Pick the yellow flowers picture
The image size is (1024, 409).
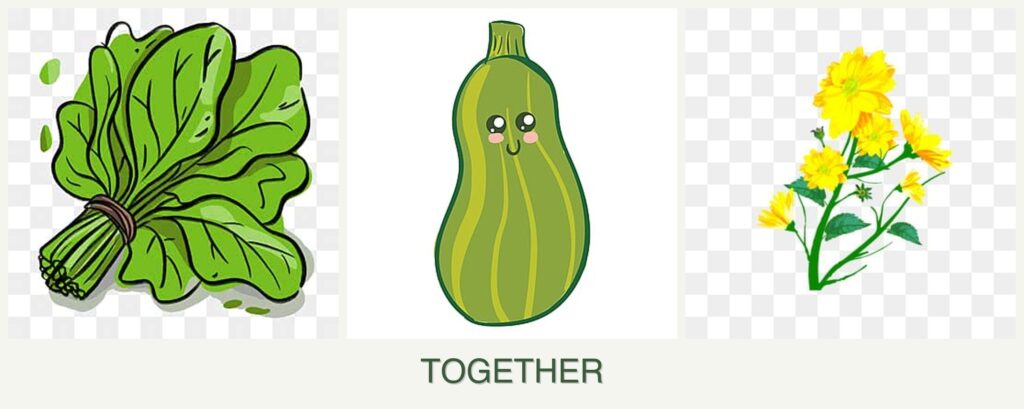[850, 172]
